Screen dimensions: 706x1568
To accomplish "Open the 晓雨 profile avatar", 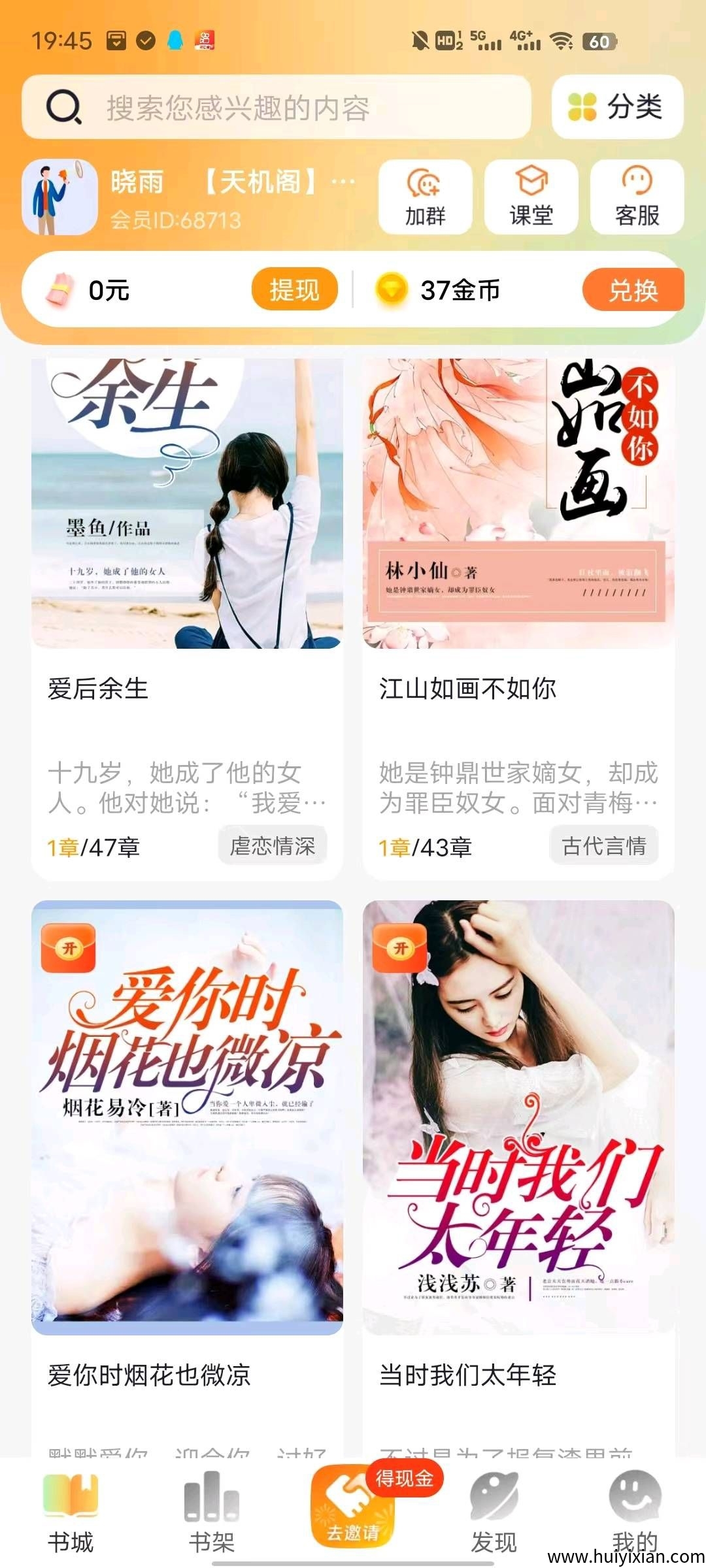I will pos(59,197).
